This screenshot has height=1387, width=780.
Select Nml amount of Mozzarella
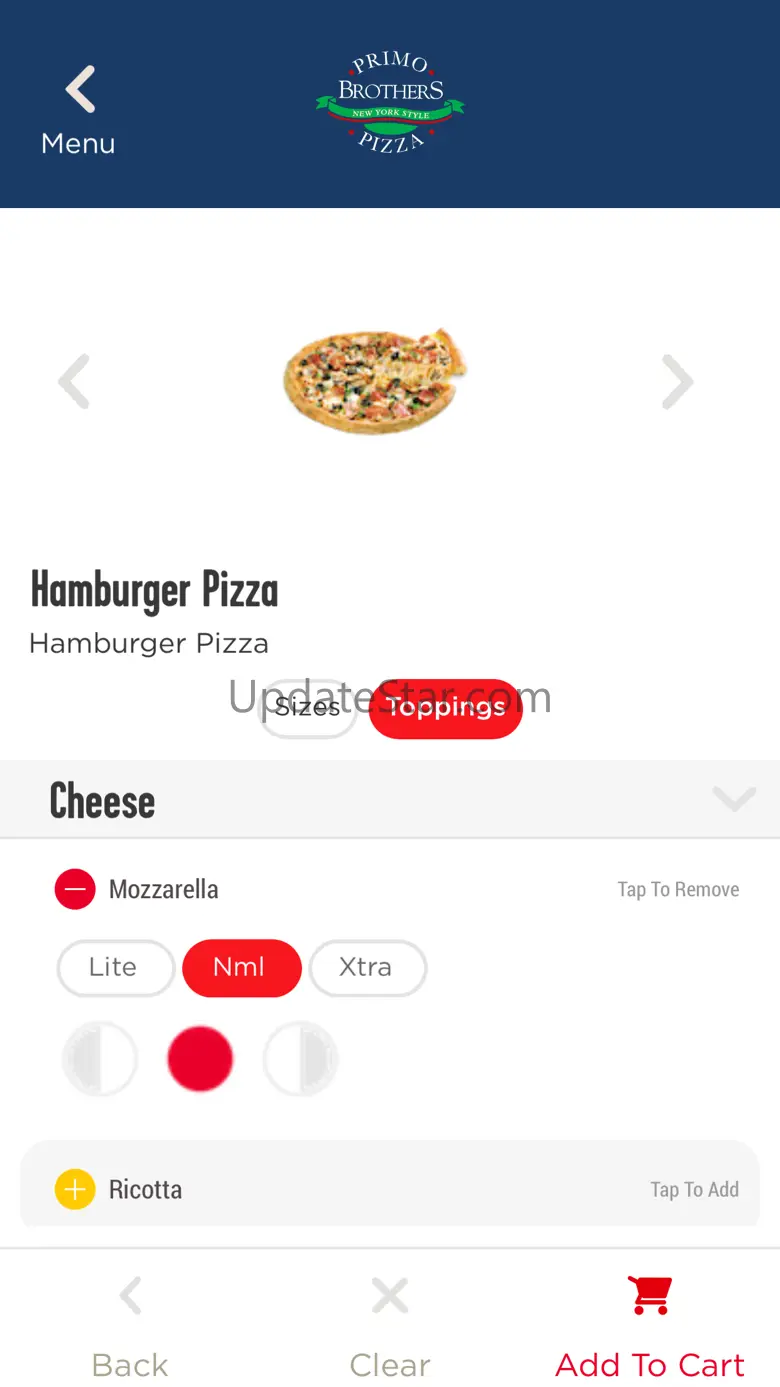241,967
